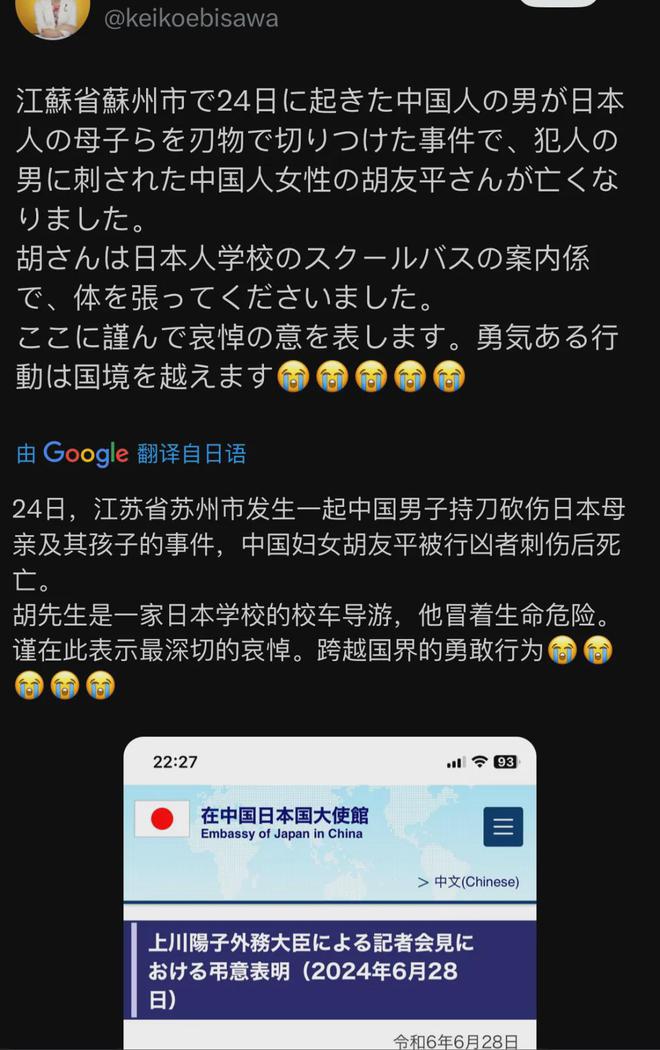Tap the author's profile avatar
The height and width of the screenshot is (1050, 660).
[x=53, y=14]
